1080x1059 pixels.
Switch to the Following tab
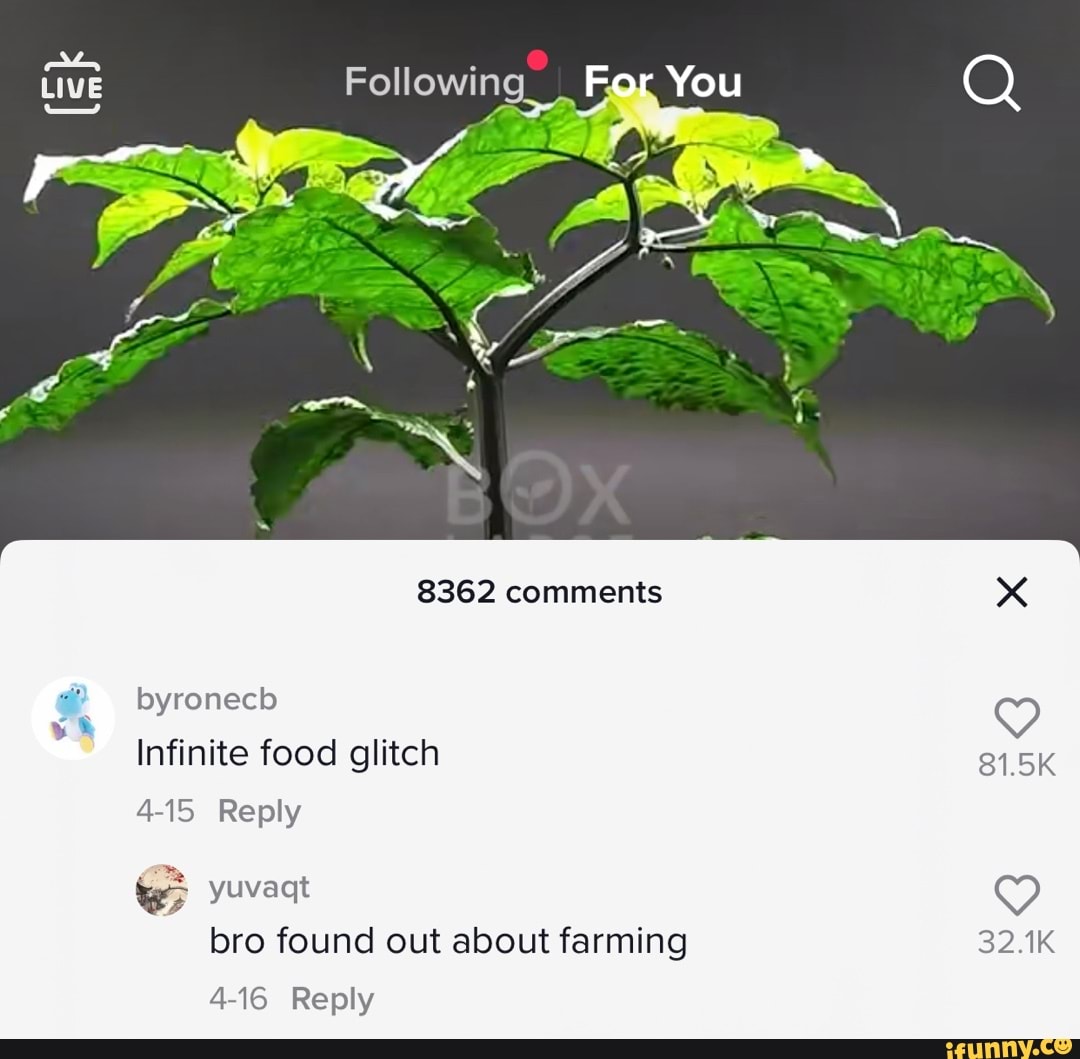point(434,82)
